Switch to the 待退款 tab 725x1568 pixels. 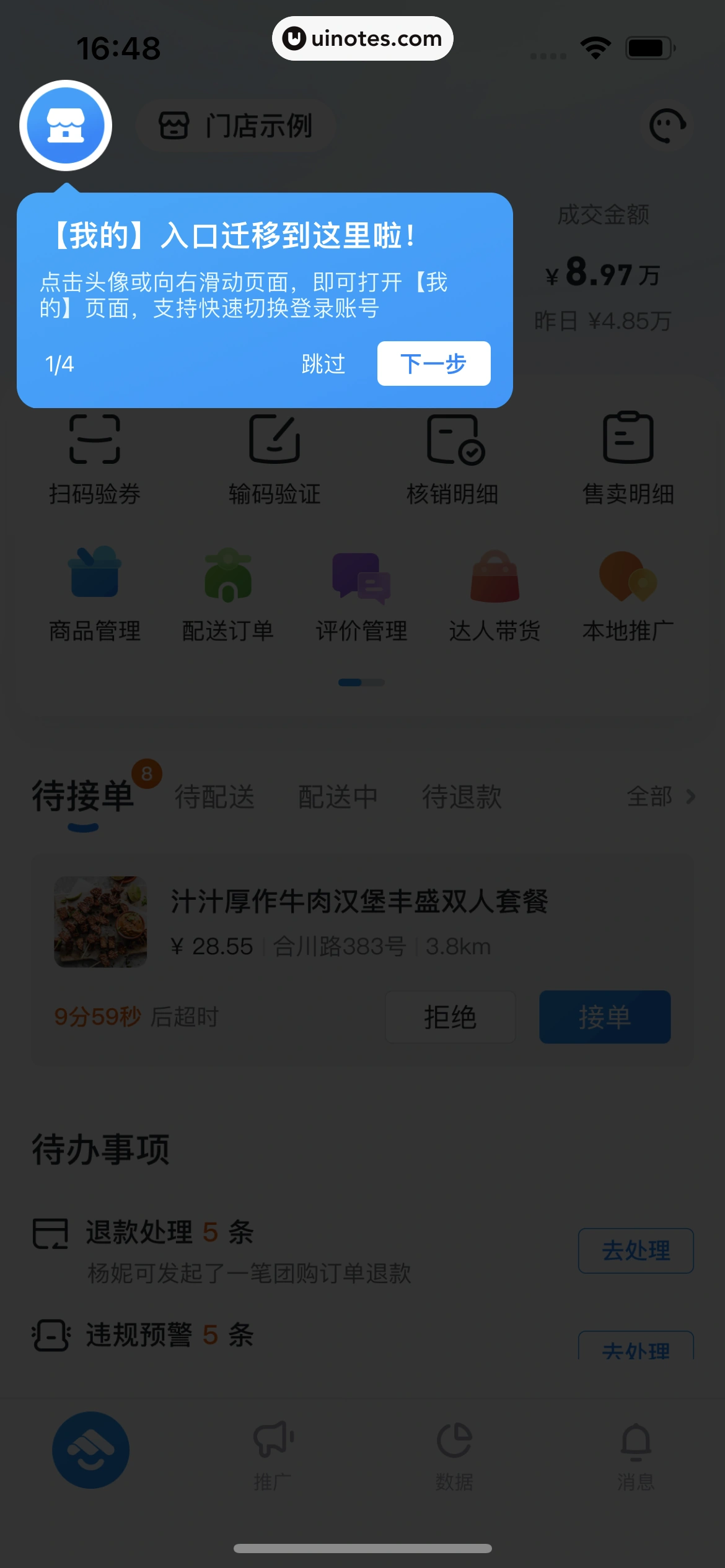coord(462,797)
